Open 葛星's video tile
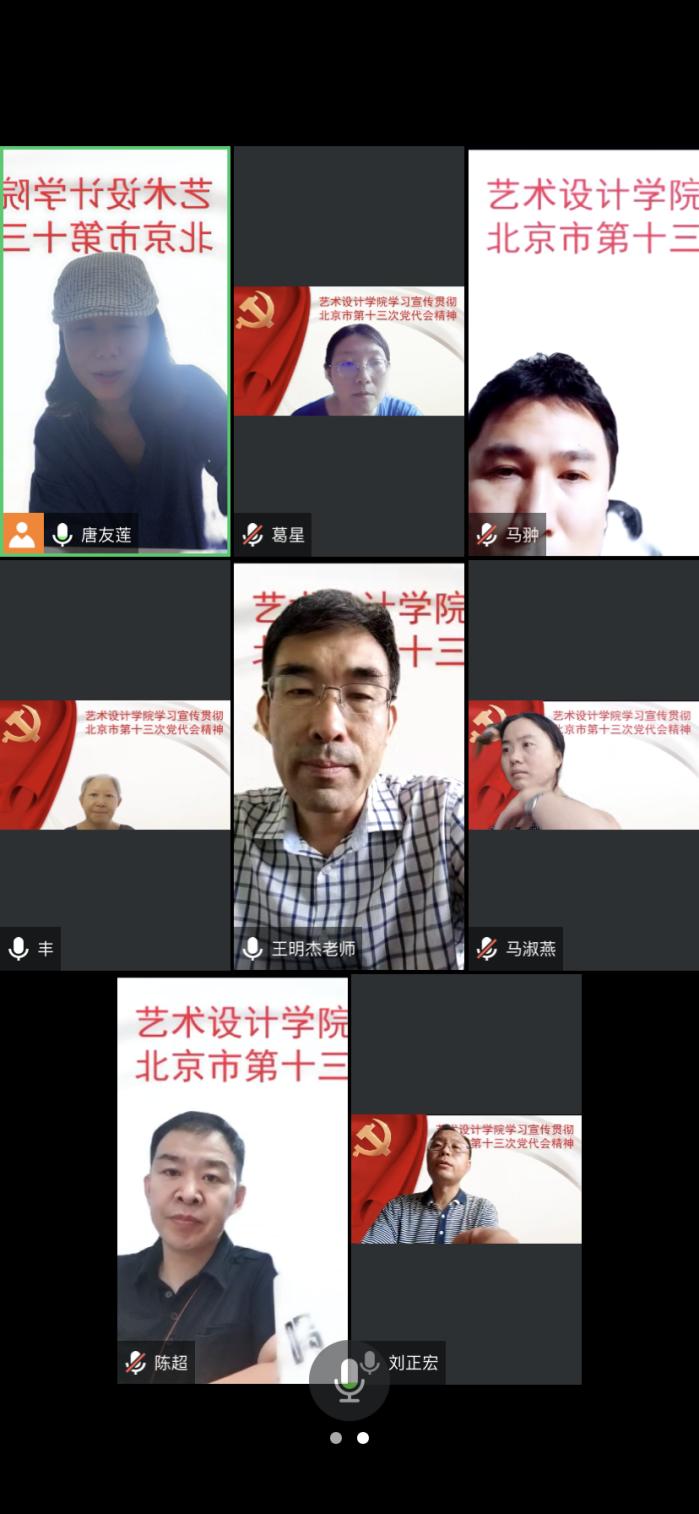Image resolution: width=699 pixels, height=1514 pixels. pyautogui.click(x=349, y=350)
